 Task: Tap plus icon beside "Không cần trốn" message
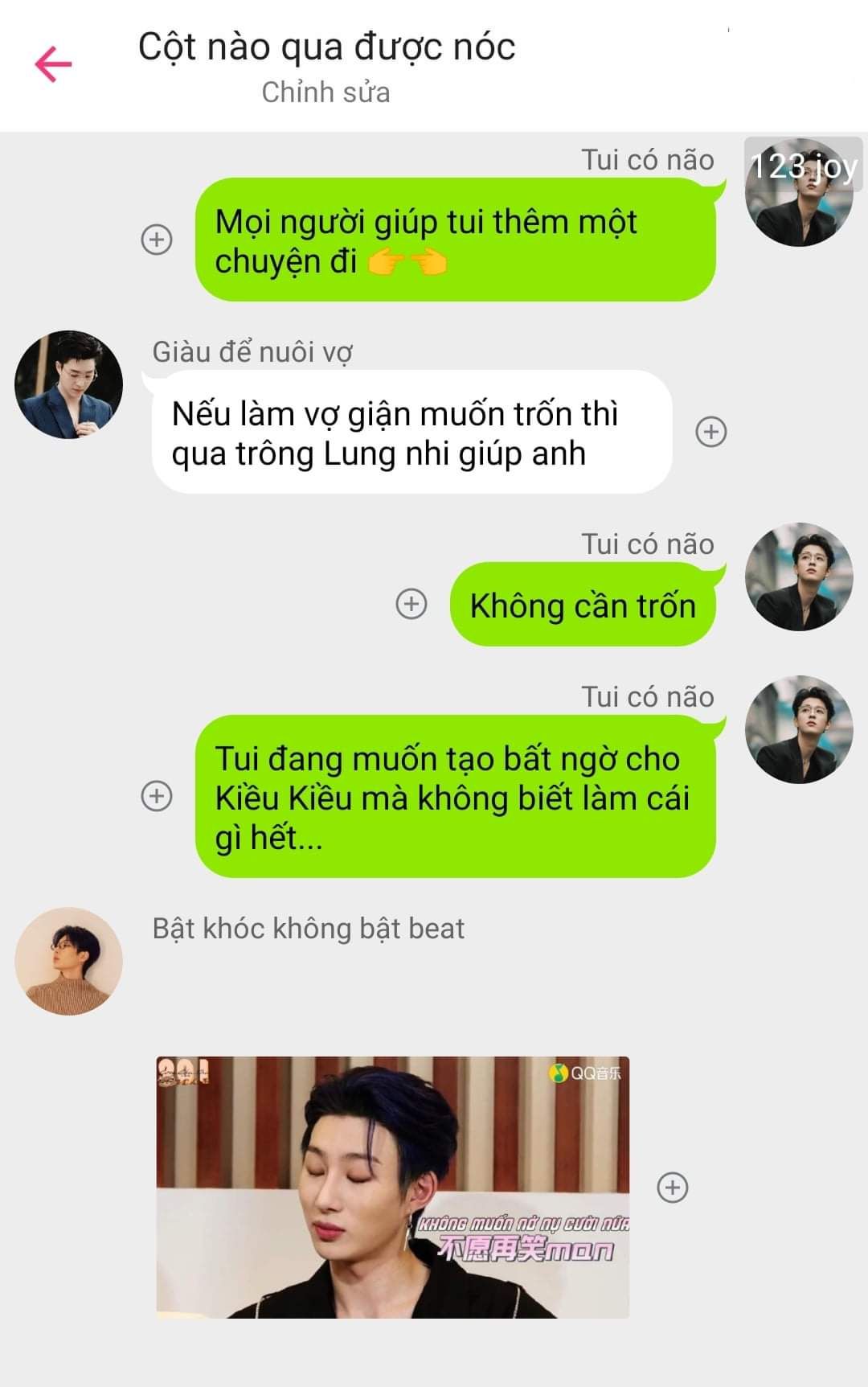411,604
